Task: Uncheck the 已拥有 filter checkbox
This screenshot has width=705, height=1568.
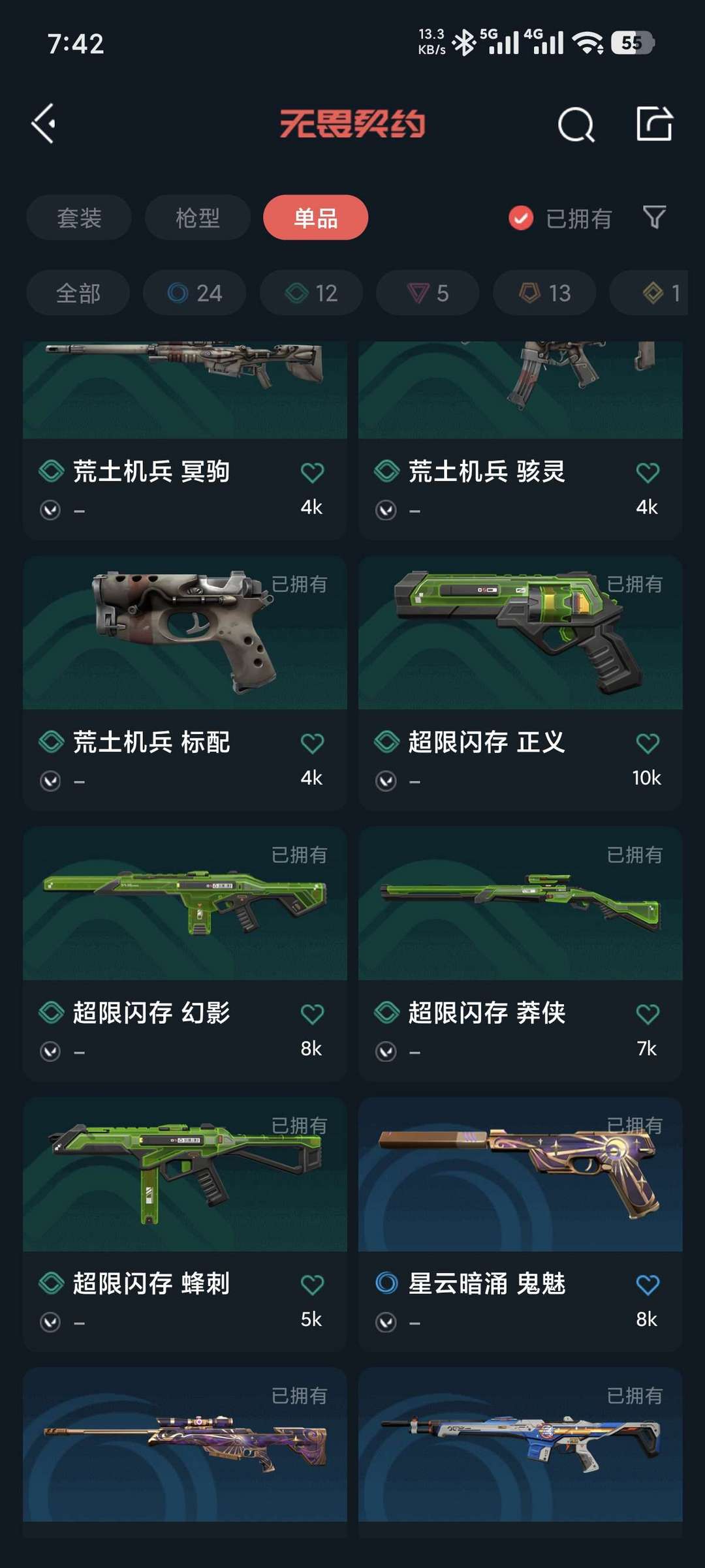Action: click(x=521, y=219)
